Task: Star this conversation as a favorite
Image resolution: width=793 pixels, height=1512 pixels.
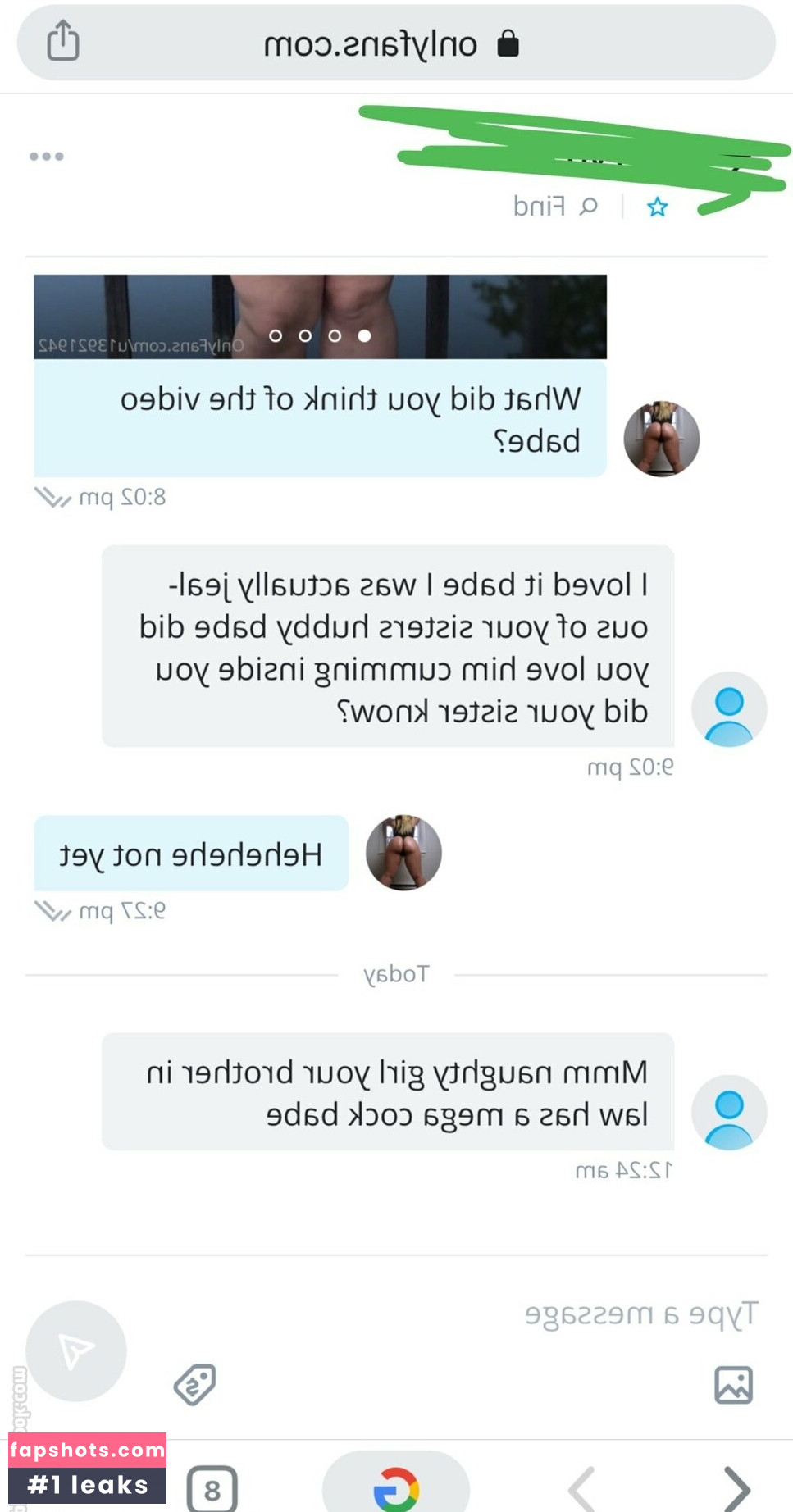Action: 657,207
